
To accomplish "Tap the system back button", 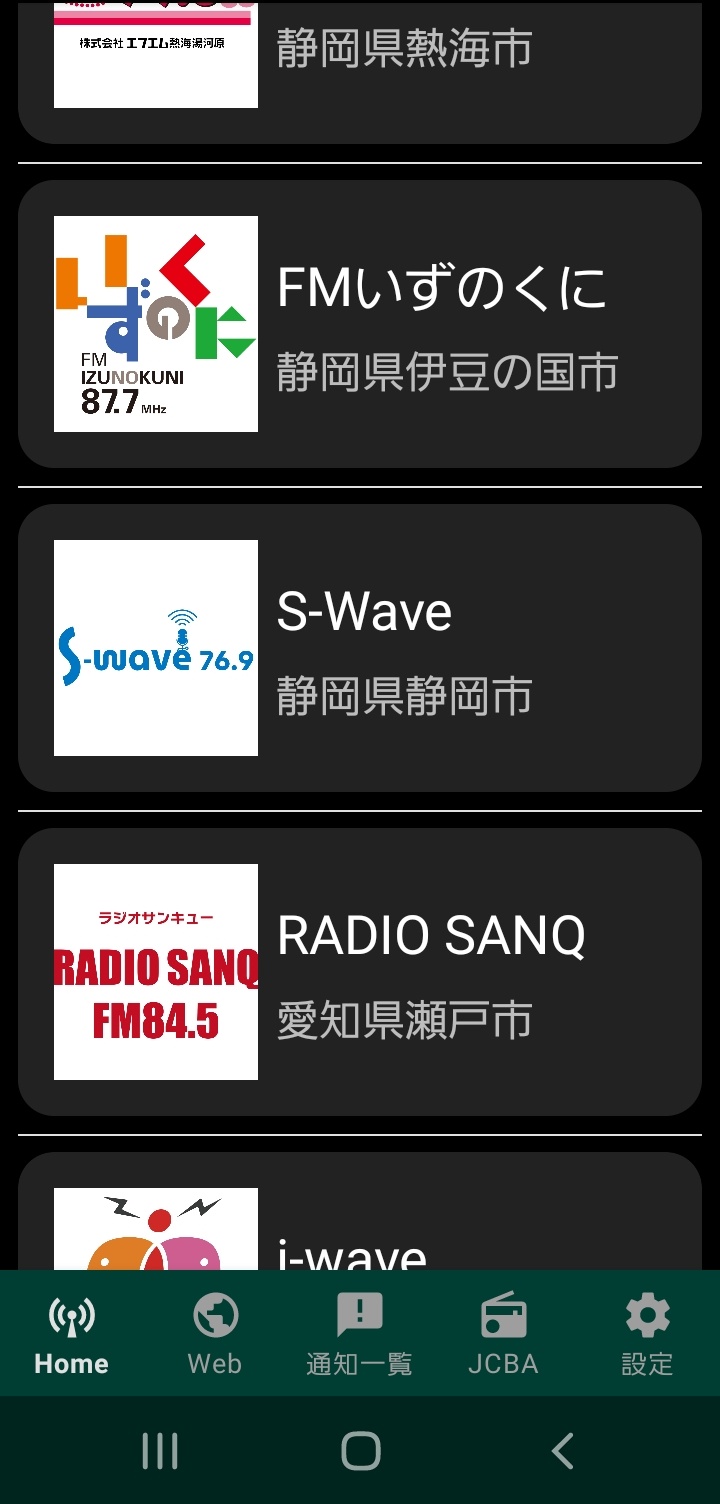I will [x=563, y=1451].
